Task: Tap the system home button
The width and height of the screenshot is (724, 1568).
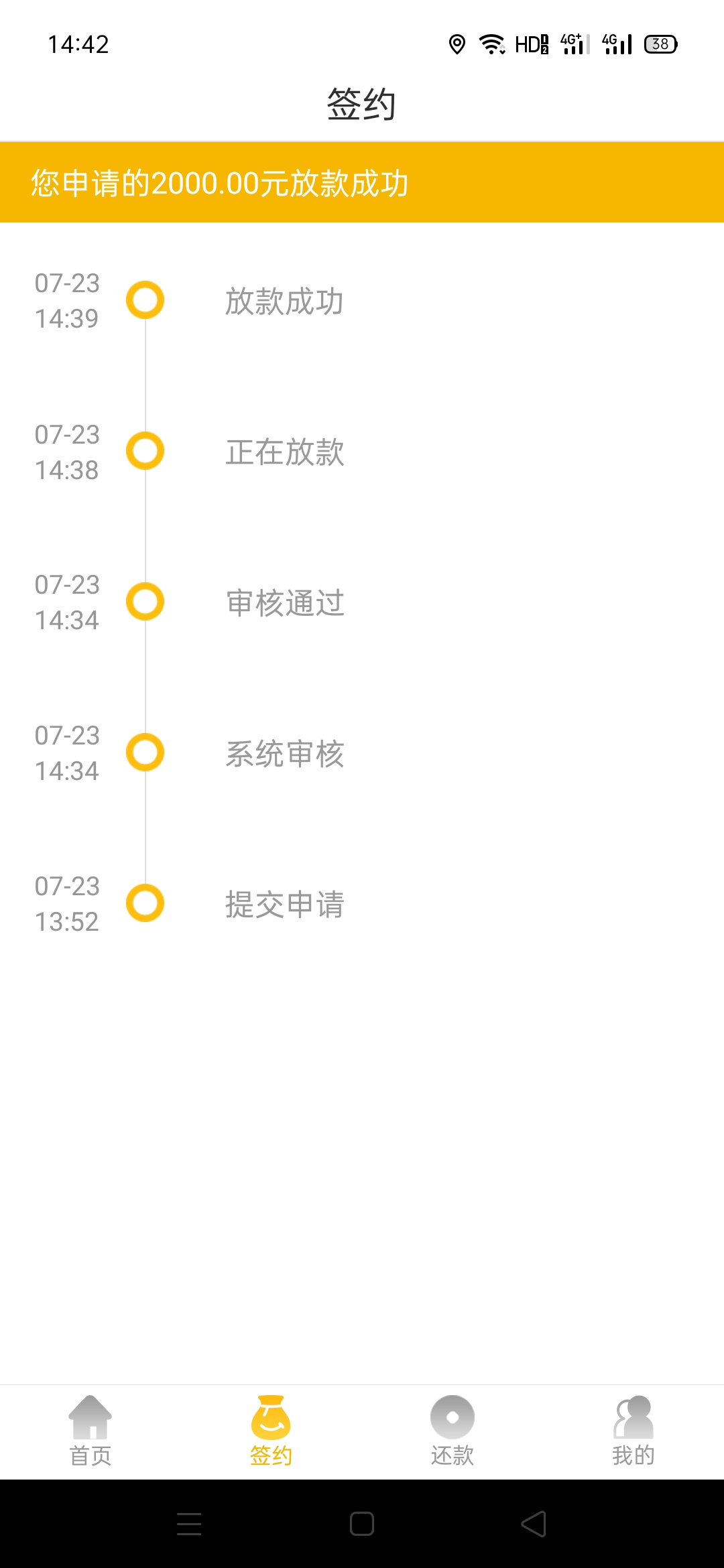Action: coord(362,1524)
